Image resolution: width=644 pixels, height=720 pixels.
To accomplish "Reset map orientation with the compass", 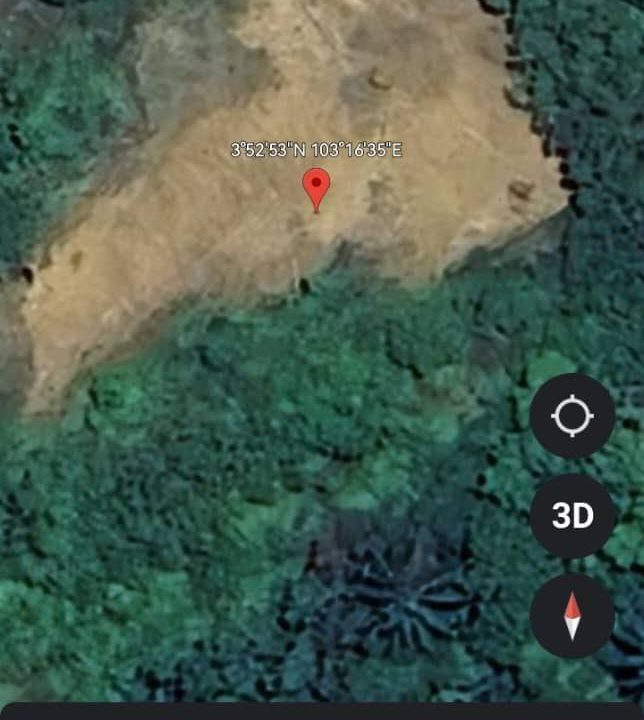I will tap(572, 615).
